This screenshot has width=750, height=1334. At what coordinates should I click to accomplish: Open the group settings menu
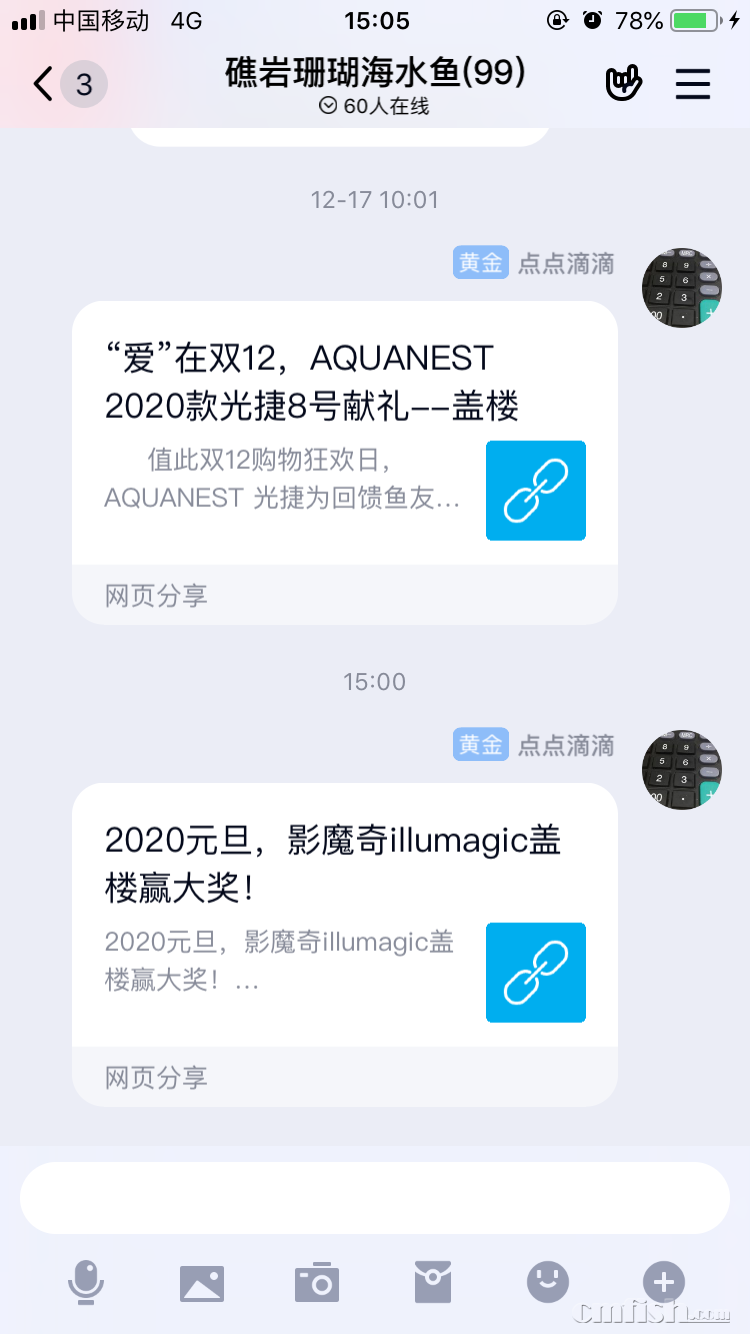click(692, 84)
